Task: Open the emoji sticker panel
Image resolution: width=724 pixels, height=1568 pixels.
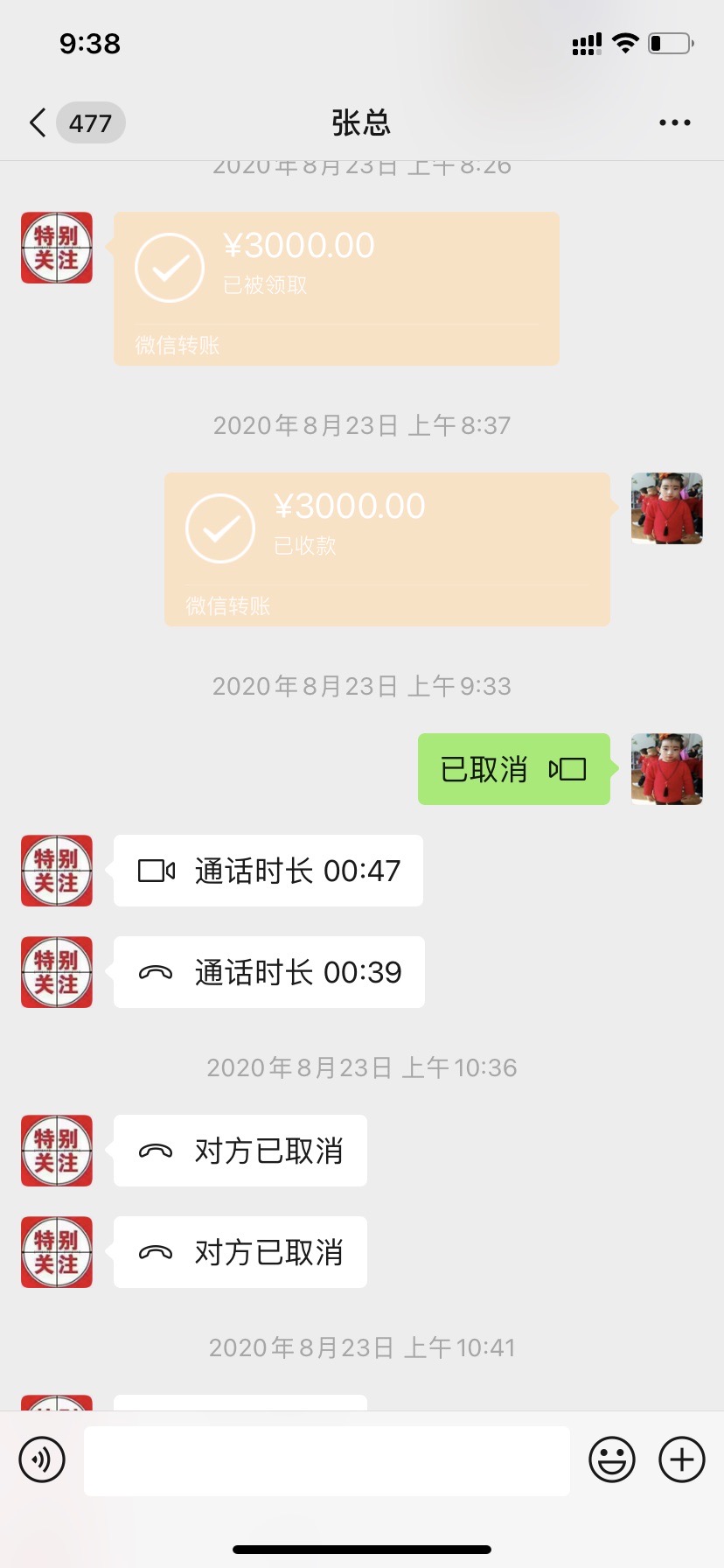Action: 611,1459
